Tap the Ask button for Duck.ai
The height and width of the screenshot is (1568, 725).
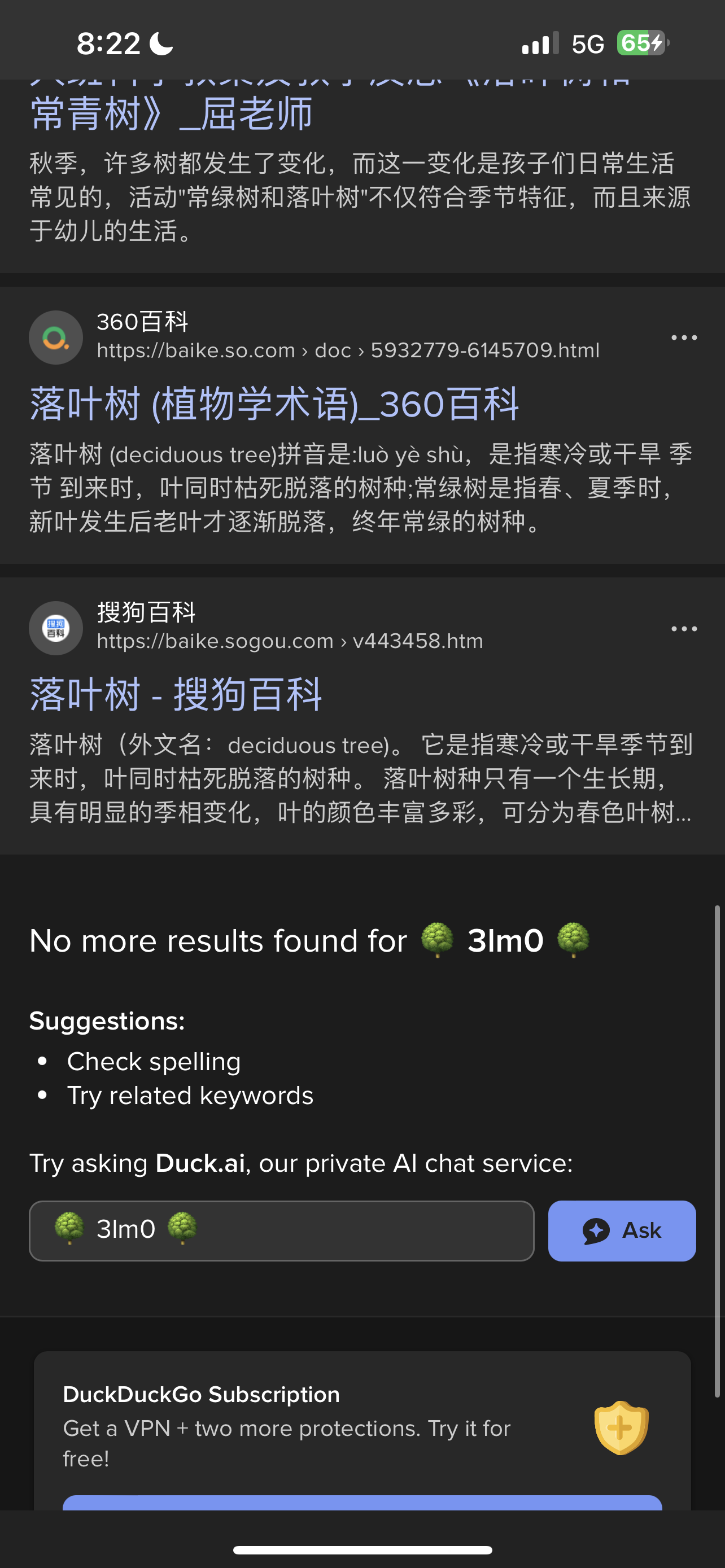point(622,1230)
